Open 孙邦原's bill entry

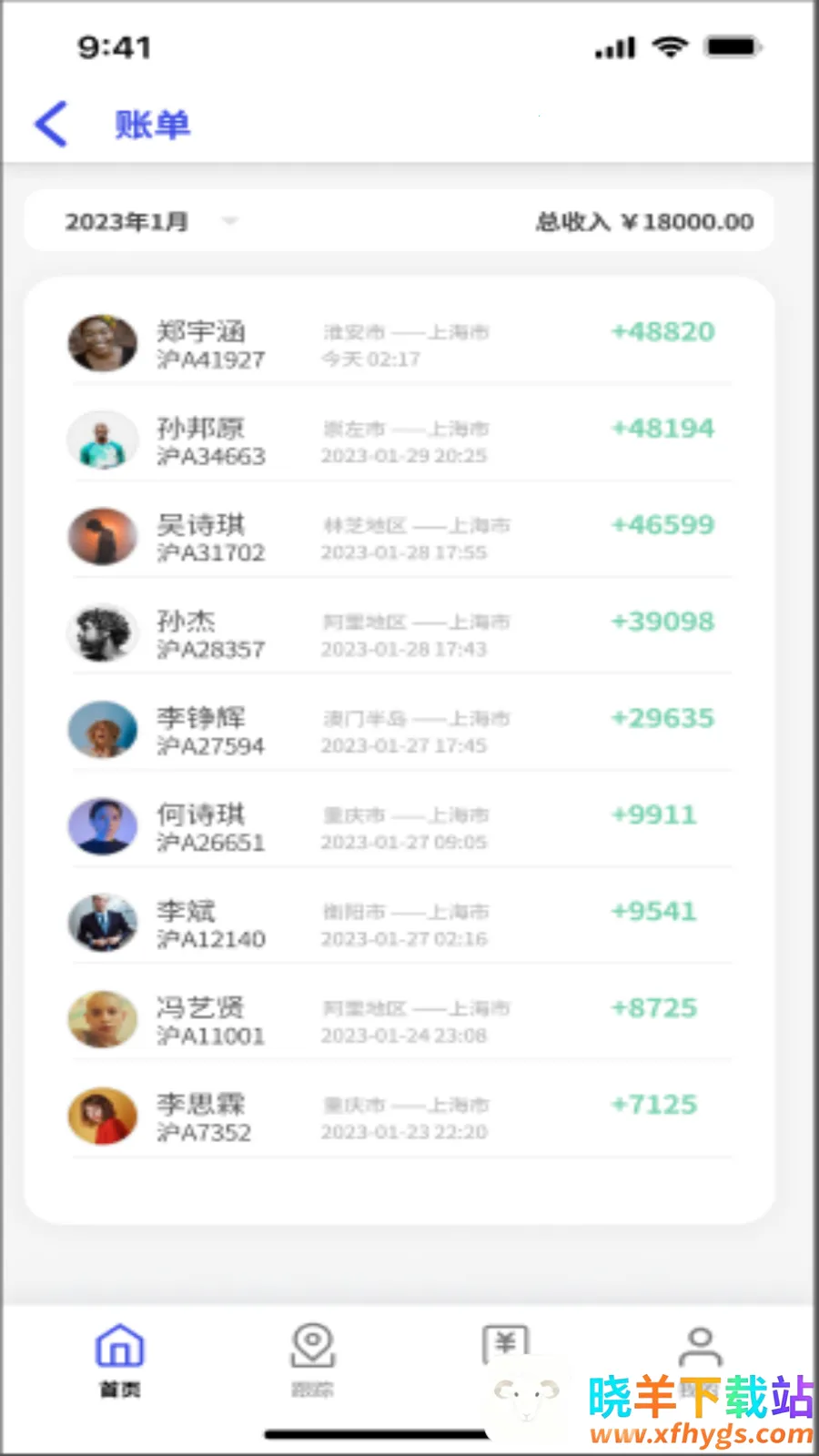400,441
